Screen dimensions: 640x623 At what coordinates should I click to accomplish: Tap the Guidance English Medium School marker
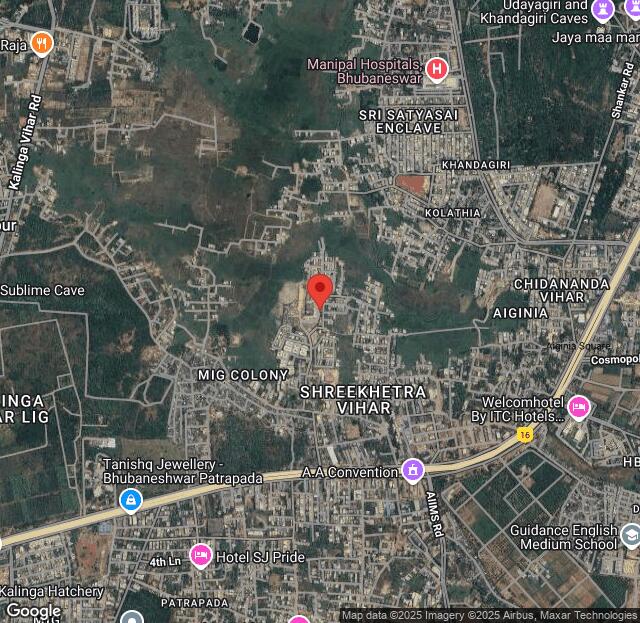click(630, 536)
